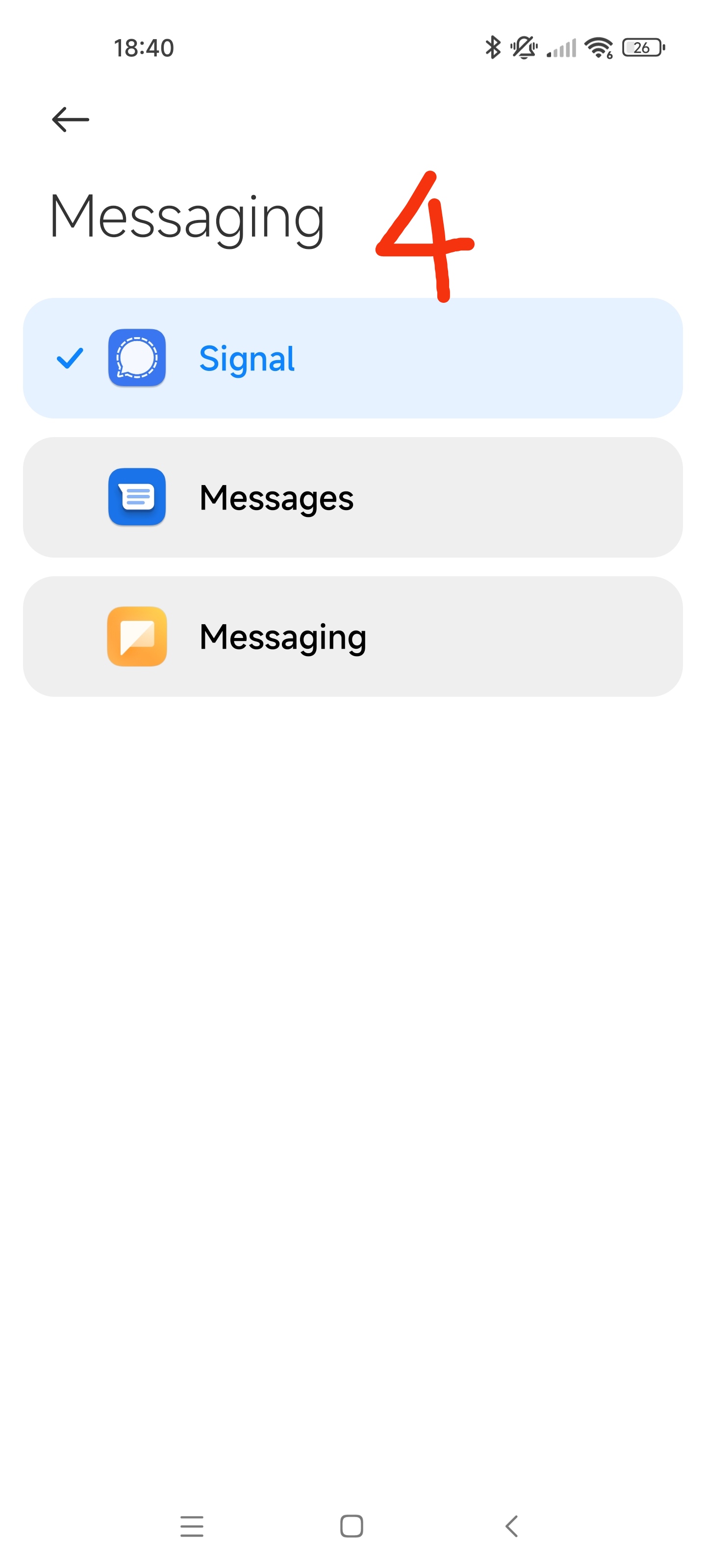Click the Google Messages app icon

coord(136,497)
